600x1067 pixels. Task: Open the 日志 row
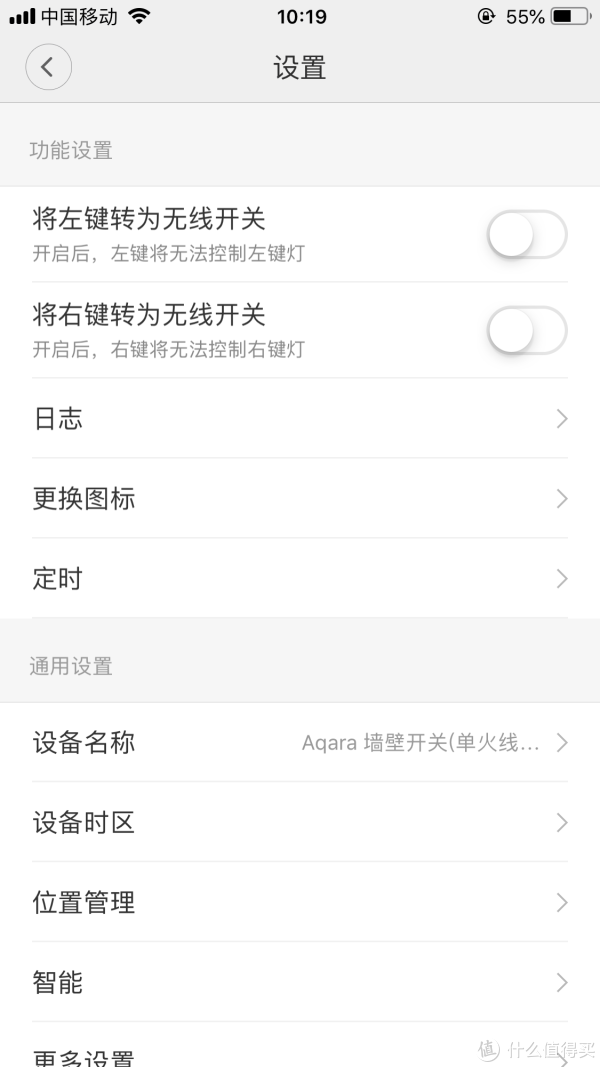click(300, 418)
